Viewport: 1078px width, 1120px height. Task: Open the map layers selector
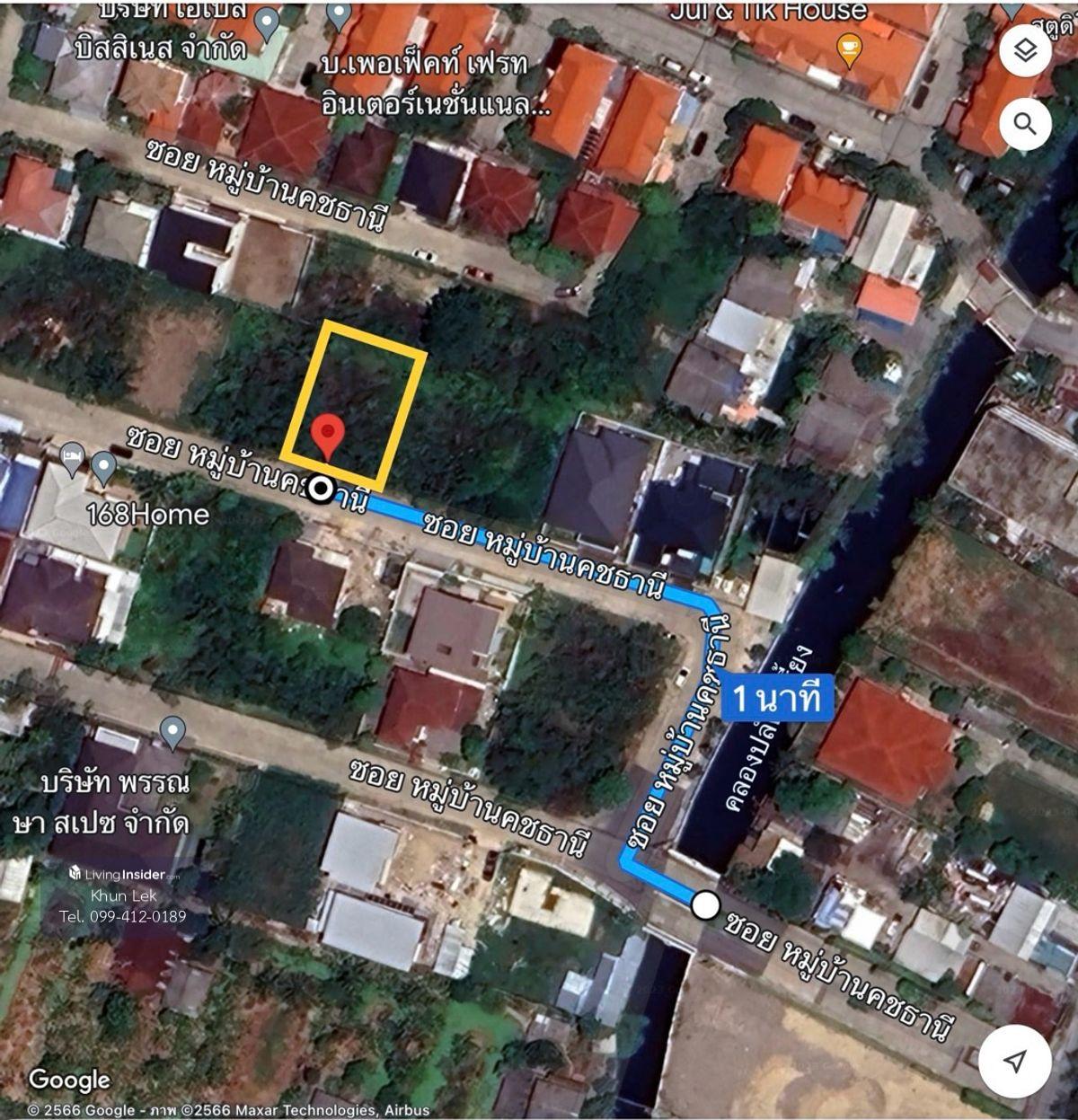click(1025, 50)
